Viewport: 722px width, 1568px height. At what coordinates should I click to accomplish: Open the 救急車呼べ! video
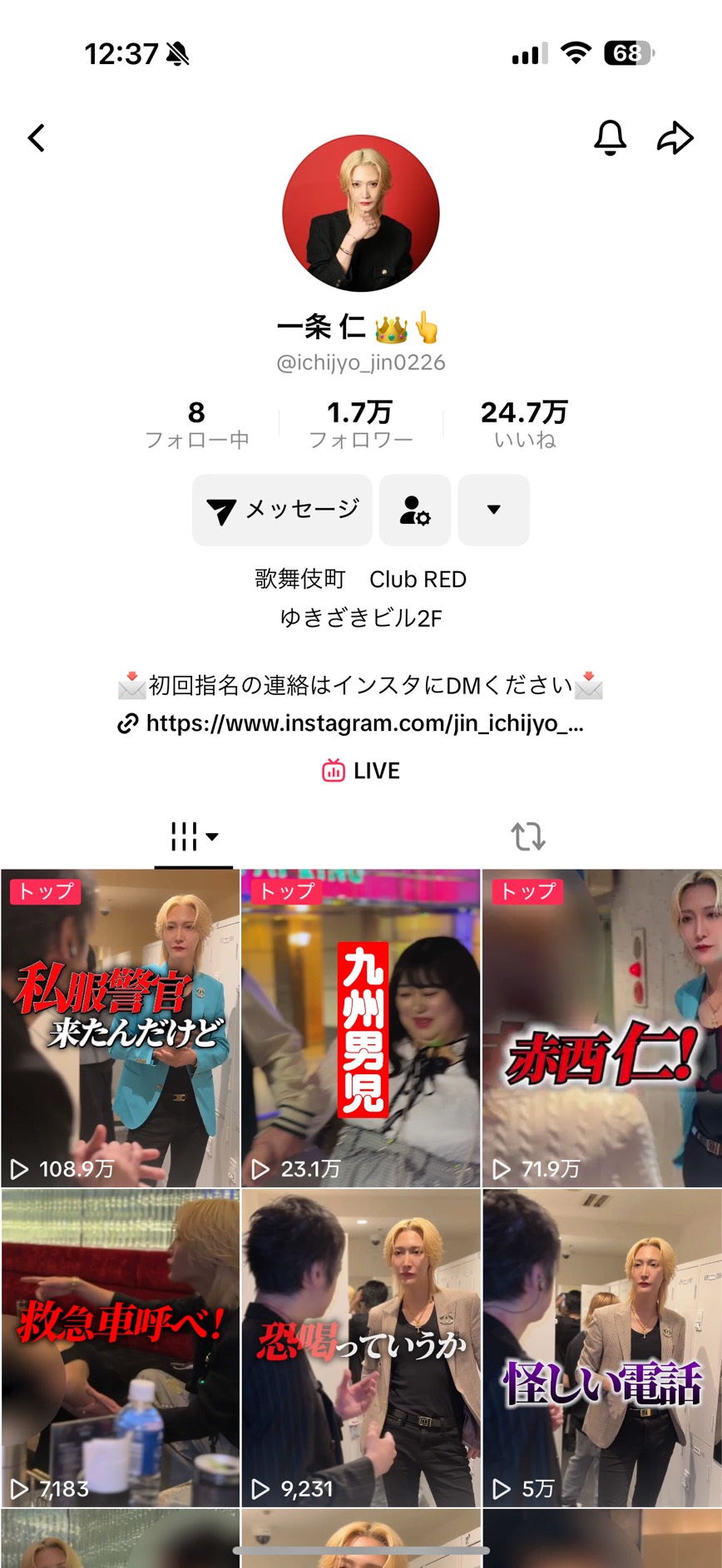tap(121, 1348)
